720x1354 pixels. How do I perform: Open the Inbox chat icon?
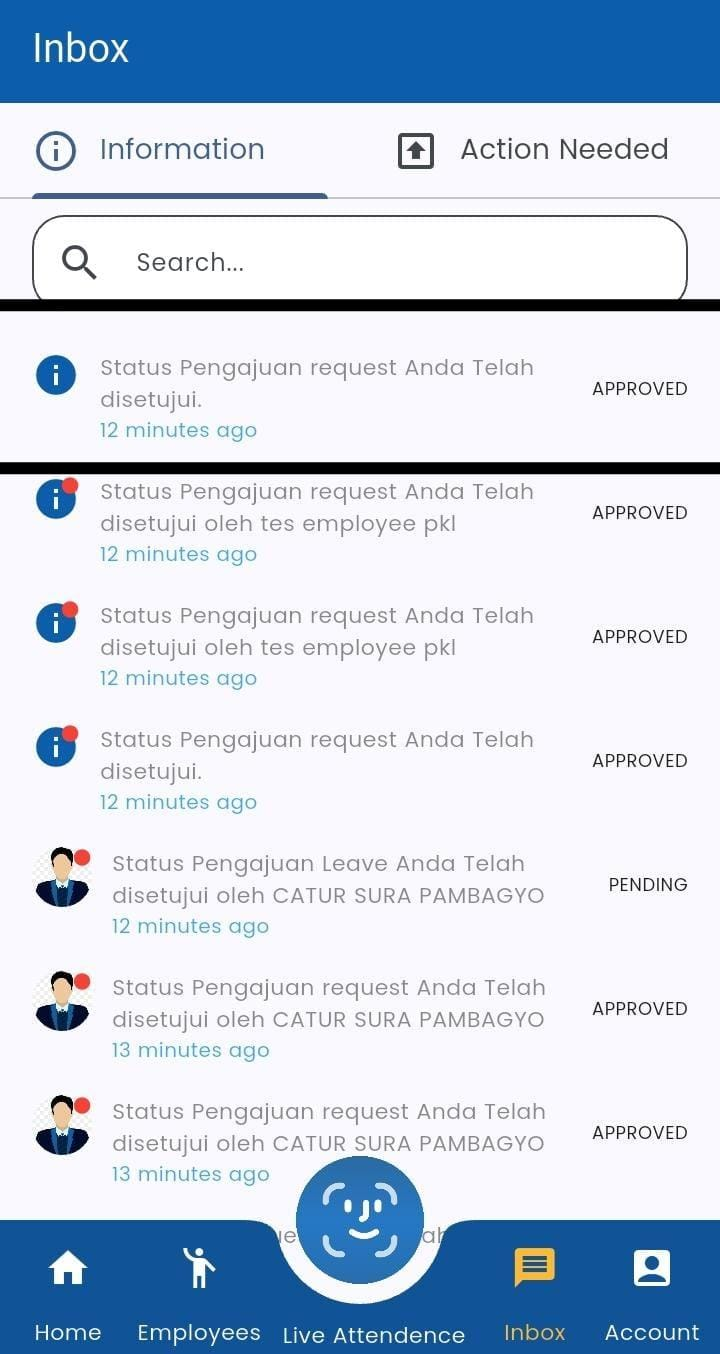534,1266
